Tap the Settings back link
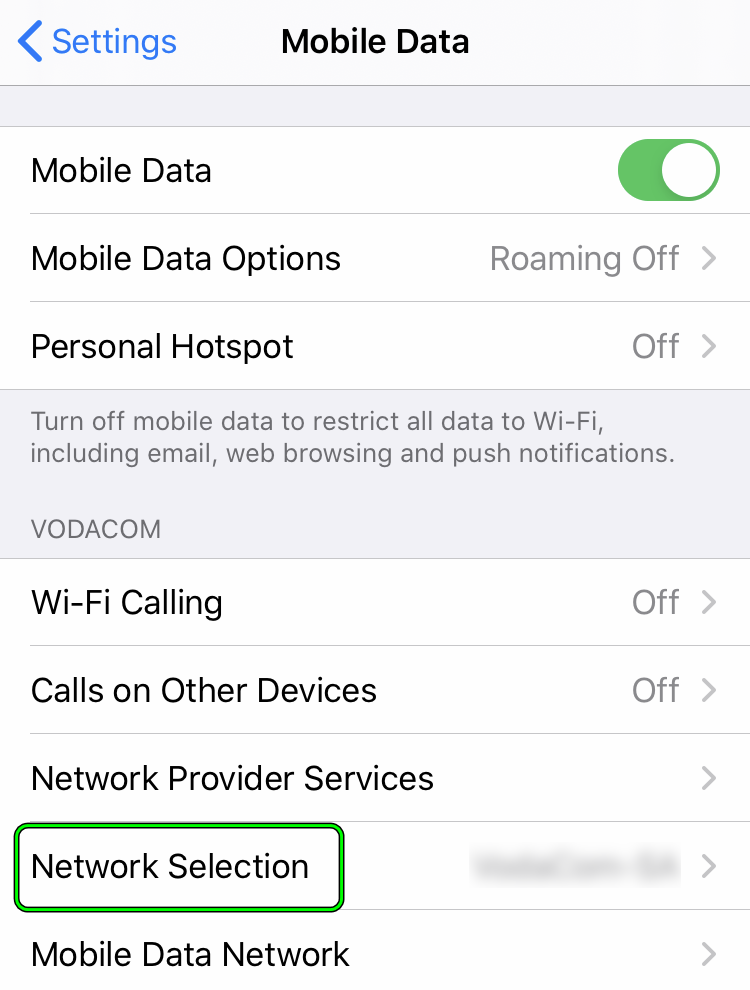This screenshot has width=750, height=990. (x=113, y=41)
